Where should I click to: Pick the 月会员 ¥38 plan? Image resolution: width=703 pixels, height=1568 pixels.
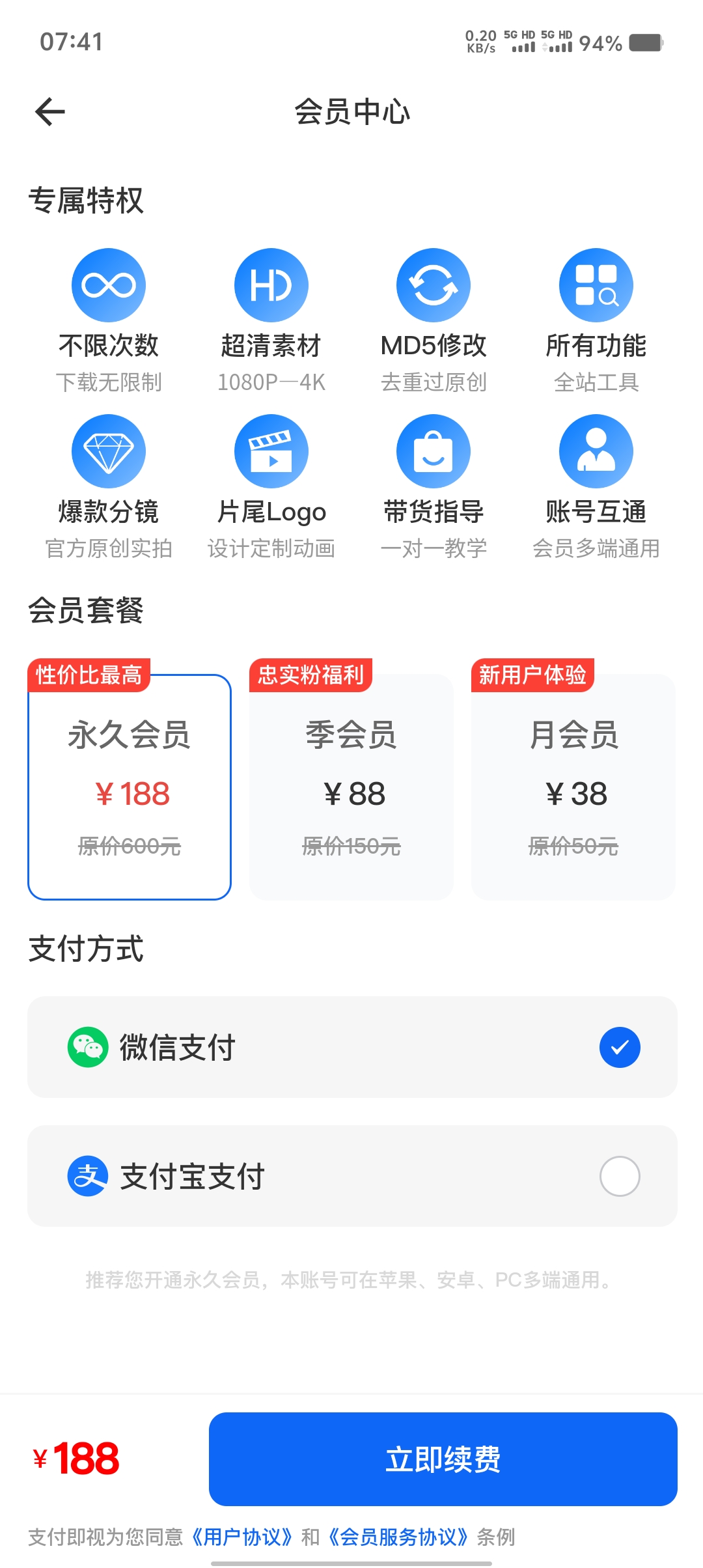click(x=573, y=787)
